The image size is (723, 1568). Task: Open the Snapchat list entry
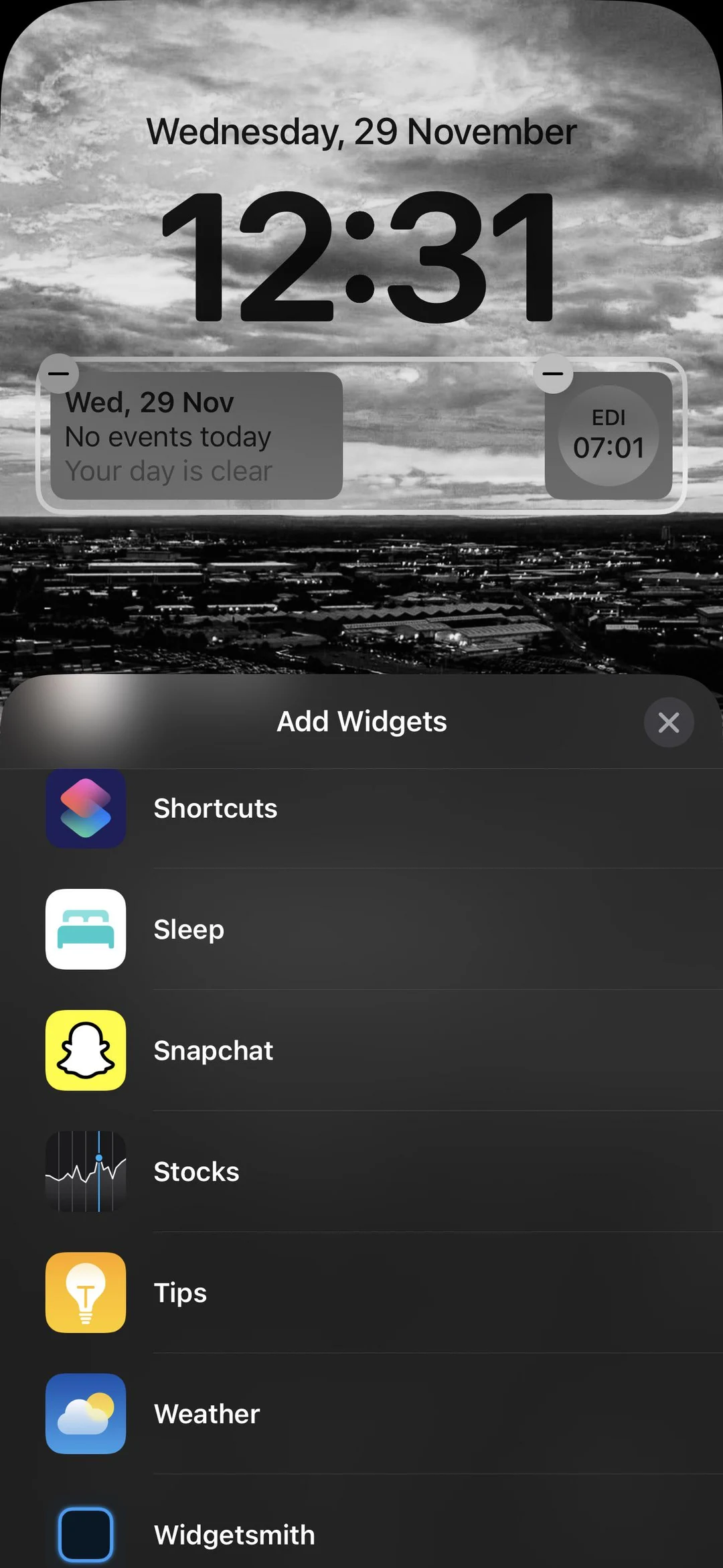coord(213,1052)
